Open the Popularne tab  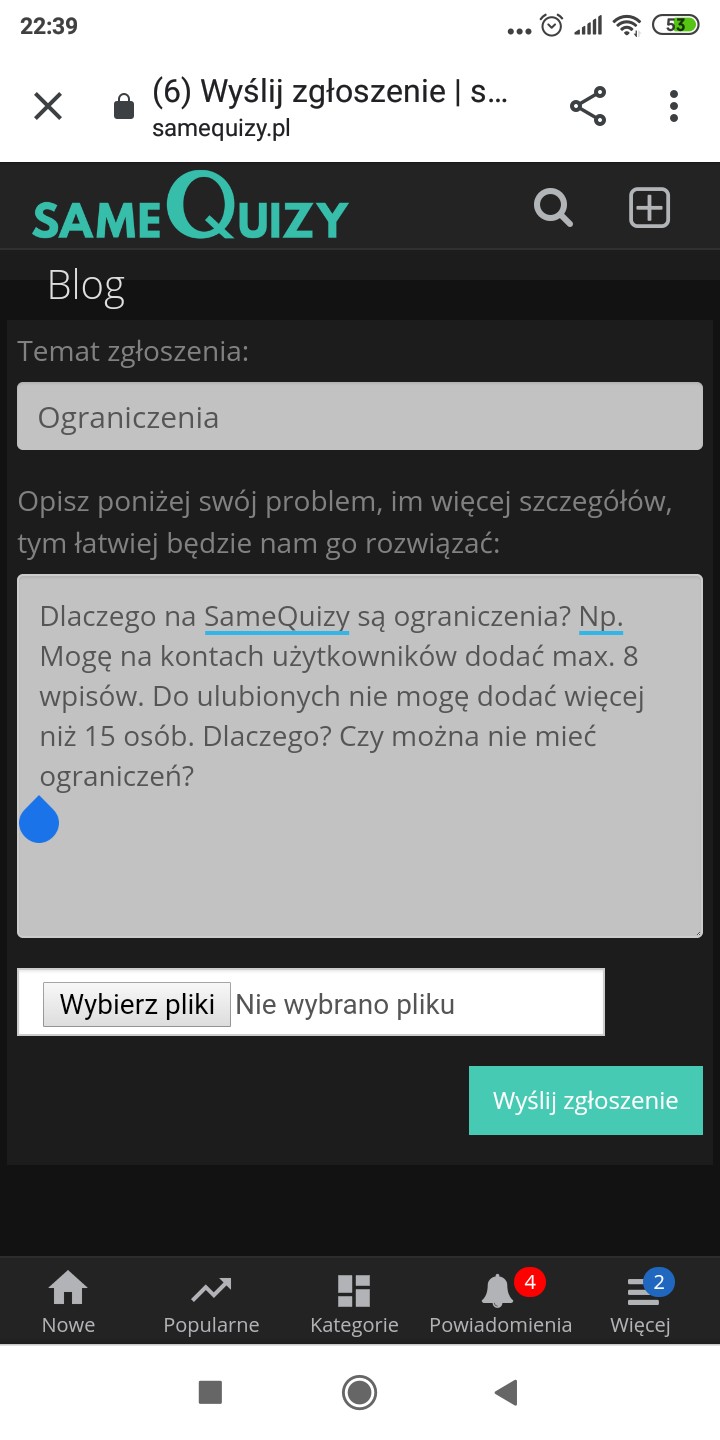pos(211,1303)
